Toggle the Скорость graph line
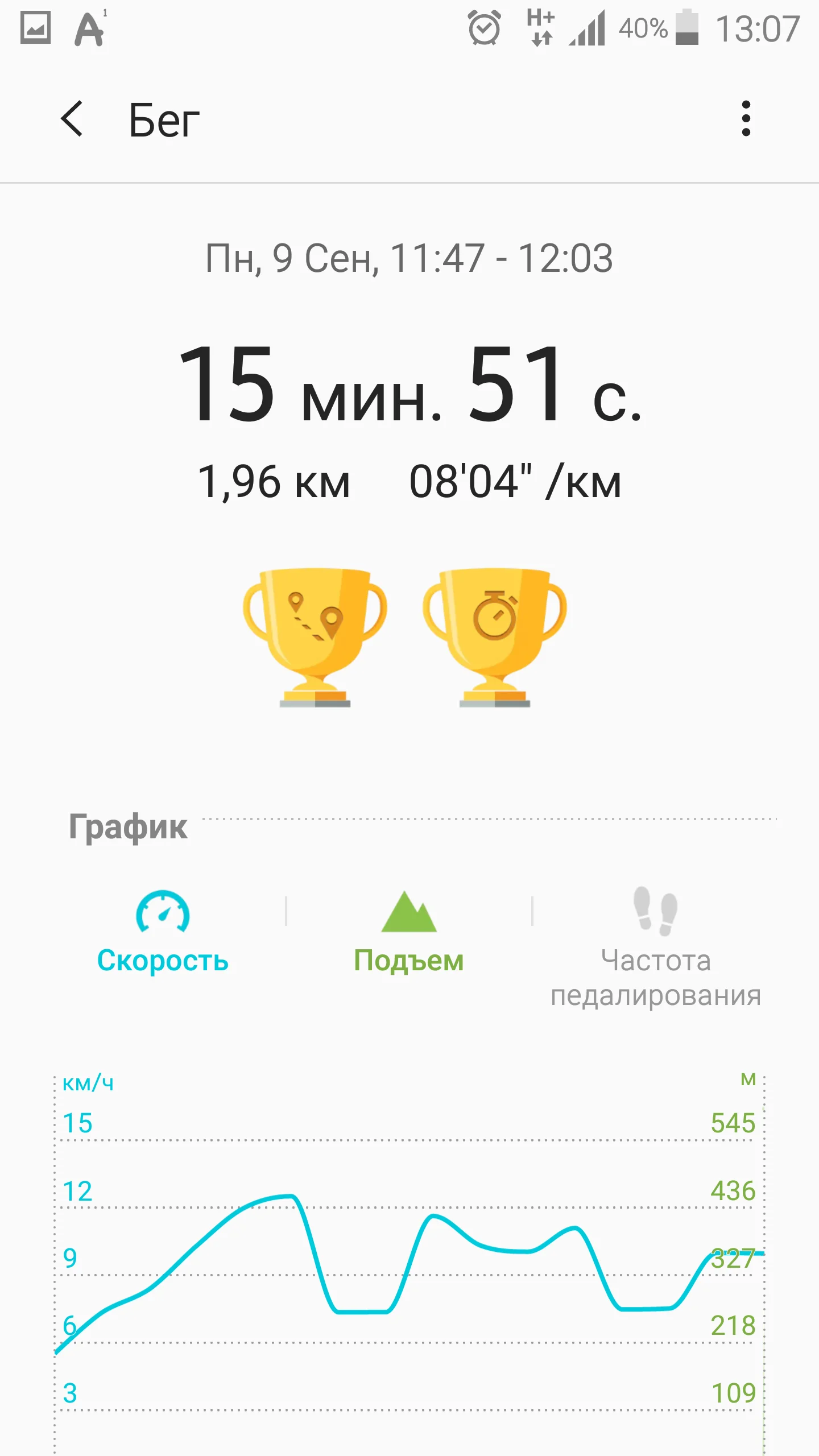Image resolution: width=819 pixels, height=1456 pixels. coord(163,932)
